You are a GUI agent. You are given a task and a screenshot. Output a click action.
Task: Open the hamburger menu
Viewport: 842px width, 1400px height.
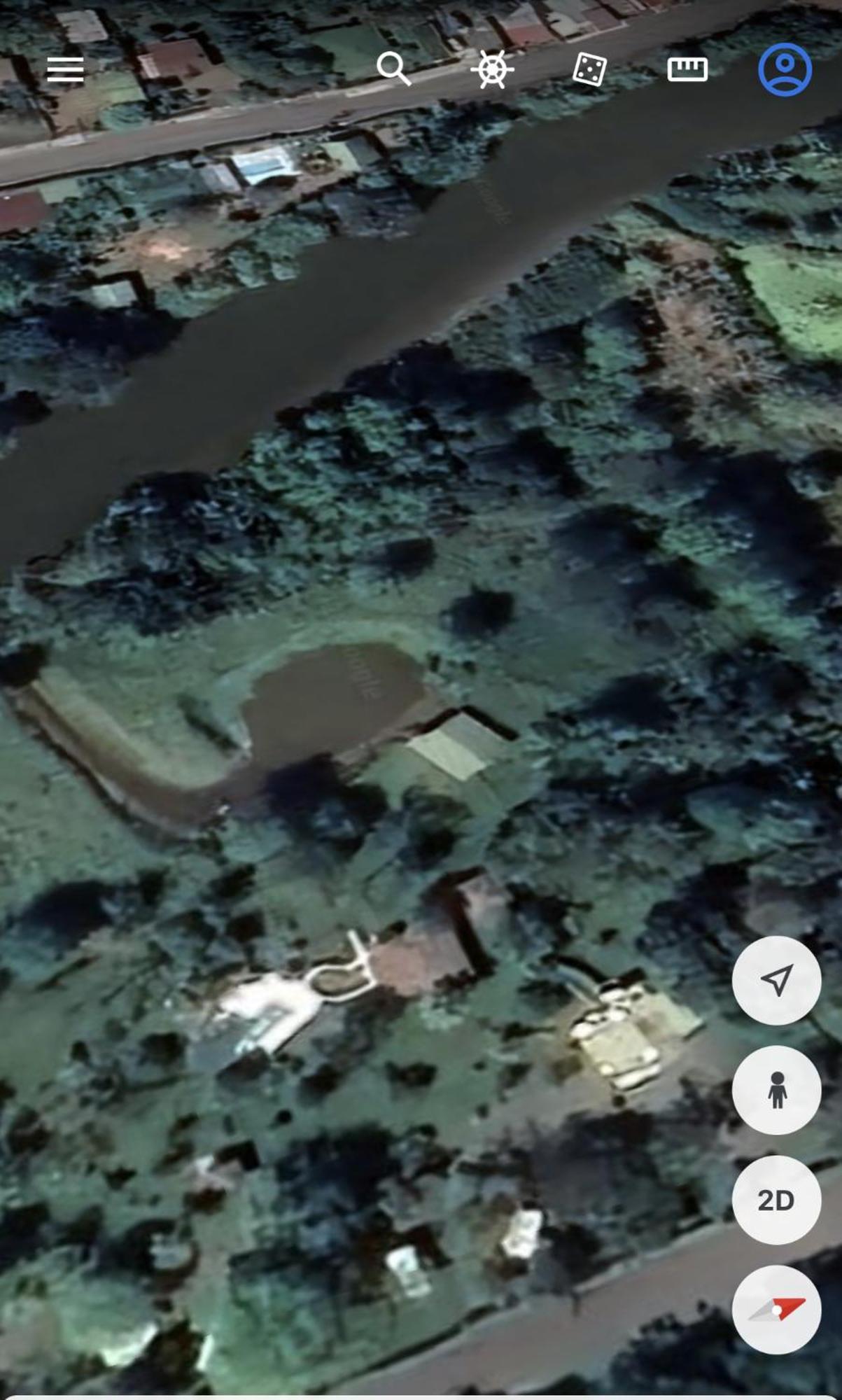pos(65,69)
